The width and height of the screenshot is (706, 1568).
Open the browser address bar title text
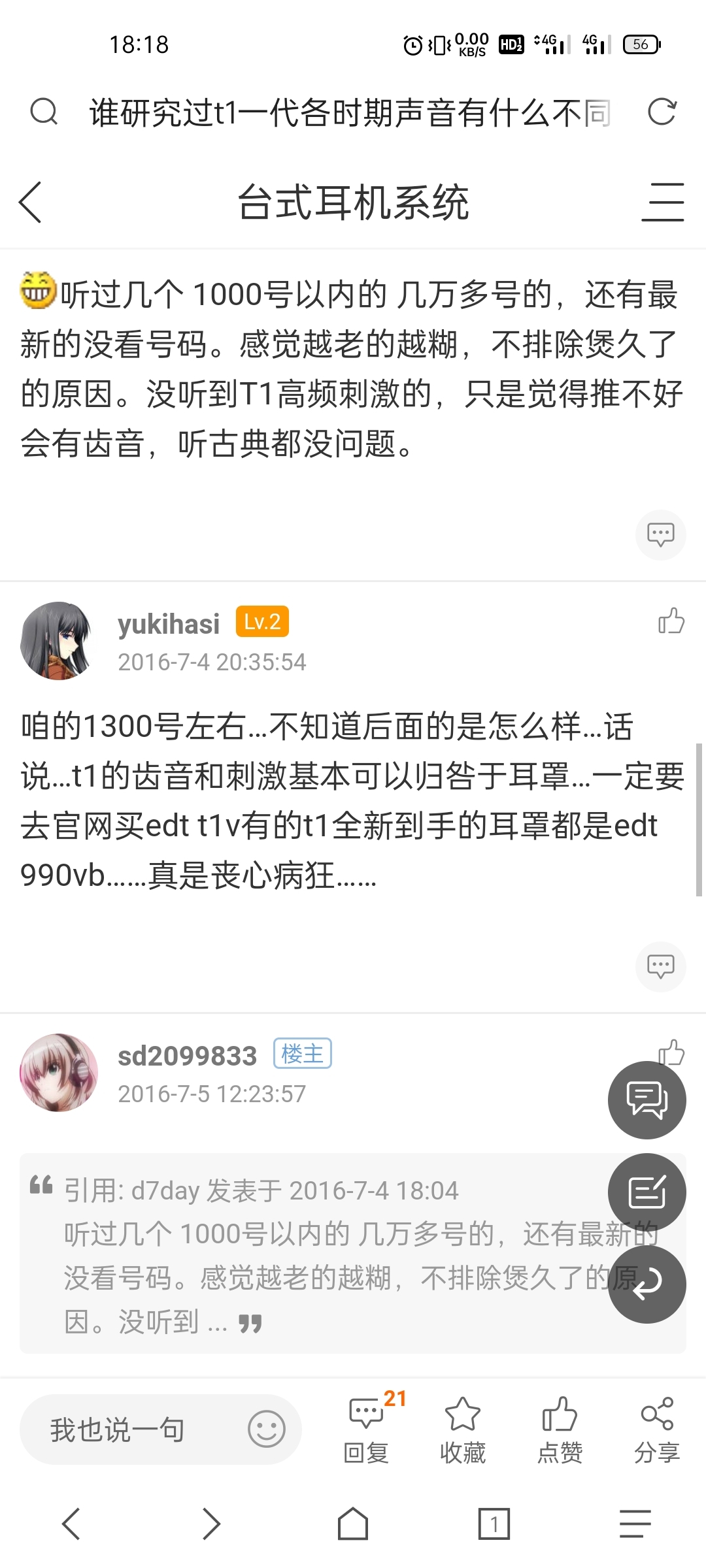pos(350,112)
